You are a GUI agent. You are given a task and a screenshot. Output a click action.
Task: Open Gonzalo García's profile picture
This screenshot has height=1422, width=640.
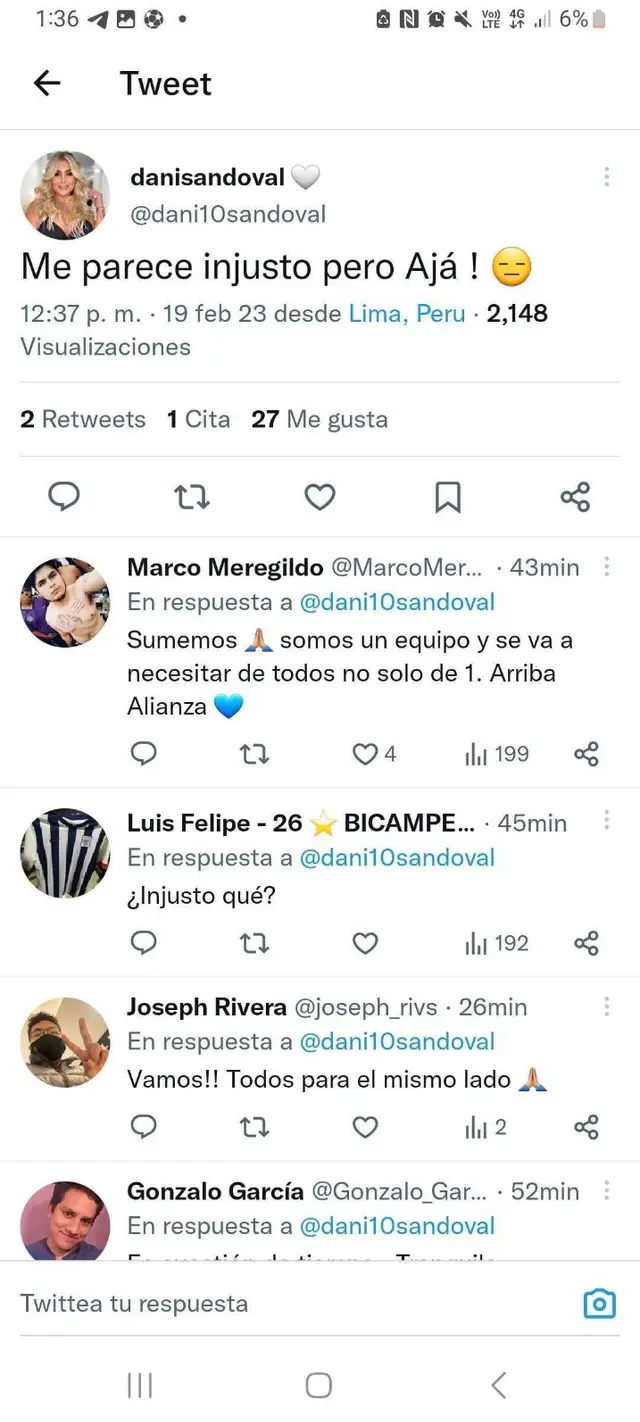tap(65, 1222)
